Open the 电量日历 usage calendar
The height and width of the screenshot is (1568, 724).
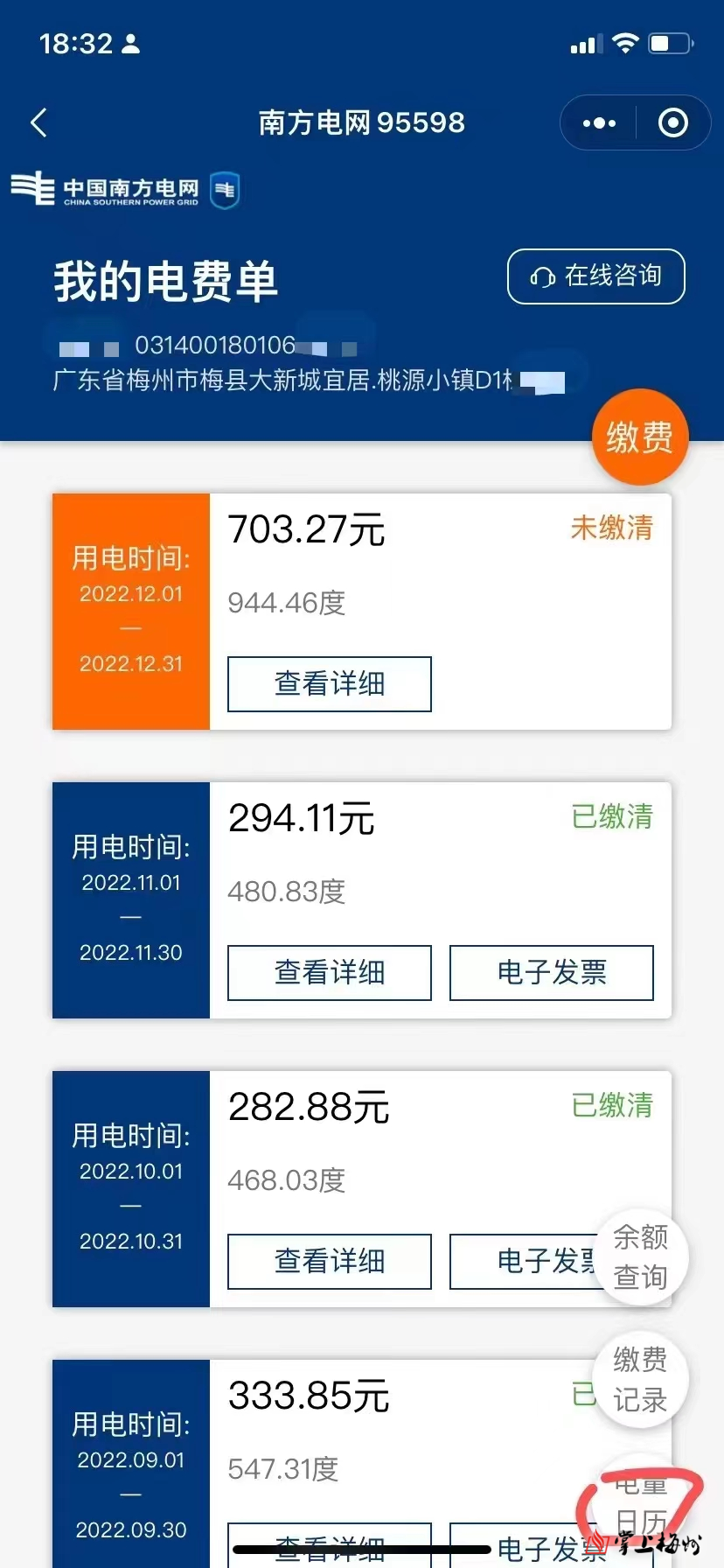(640, 1501)
